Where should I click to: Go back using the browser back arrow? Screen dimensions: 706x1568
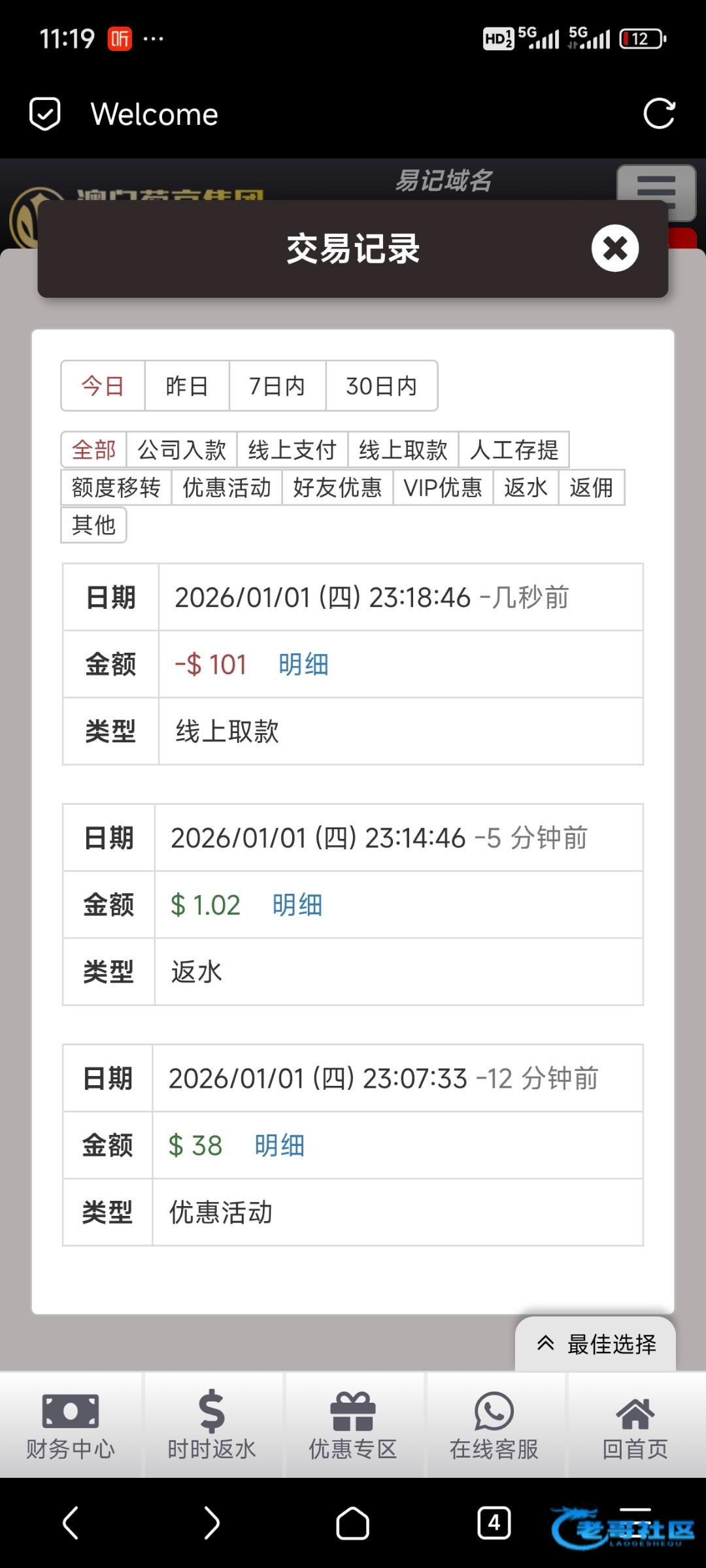71,1524
